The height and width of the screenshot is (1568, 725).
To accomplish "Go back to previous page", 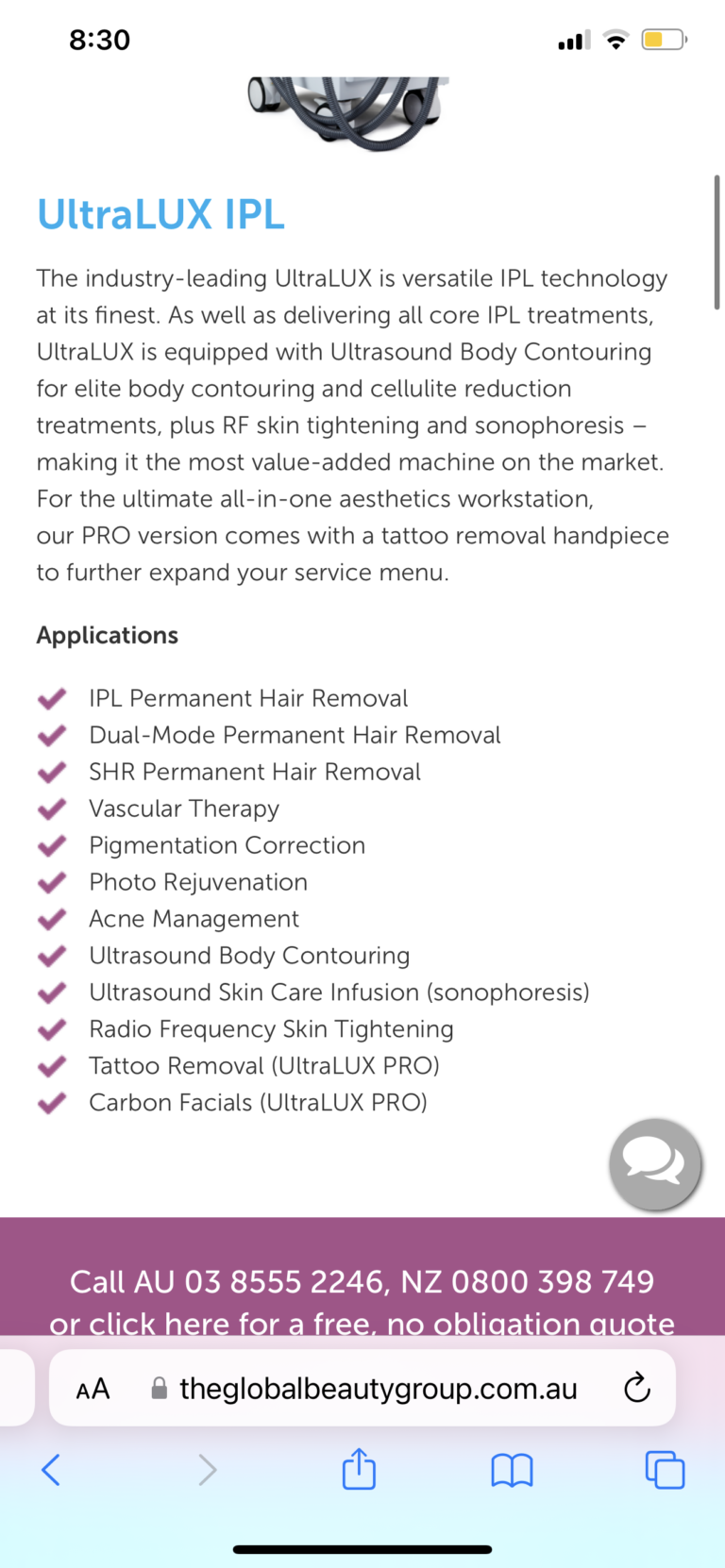I will (x=51, y=1469).
